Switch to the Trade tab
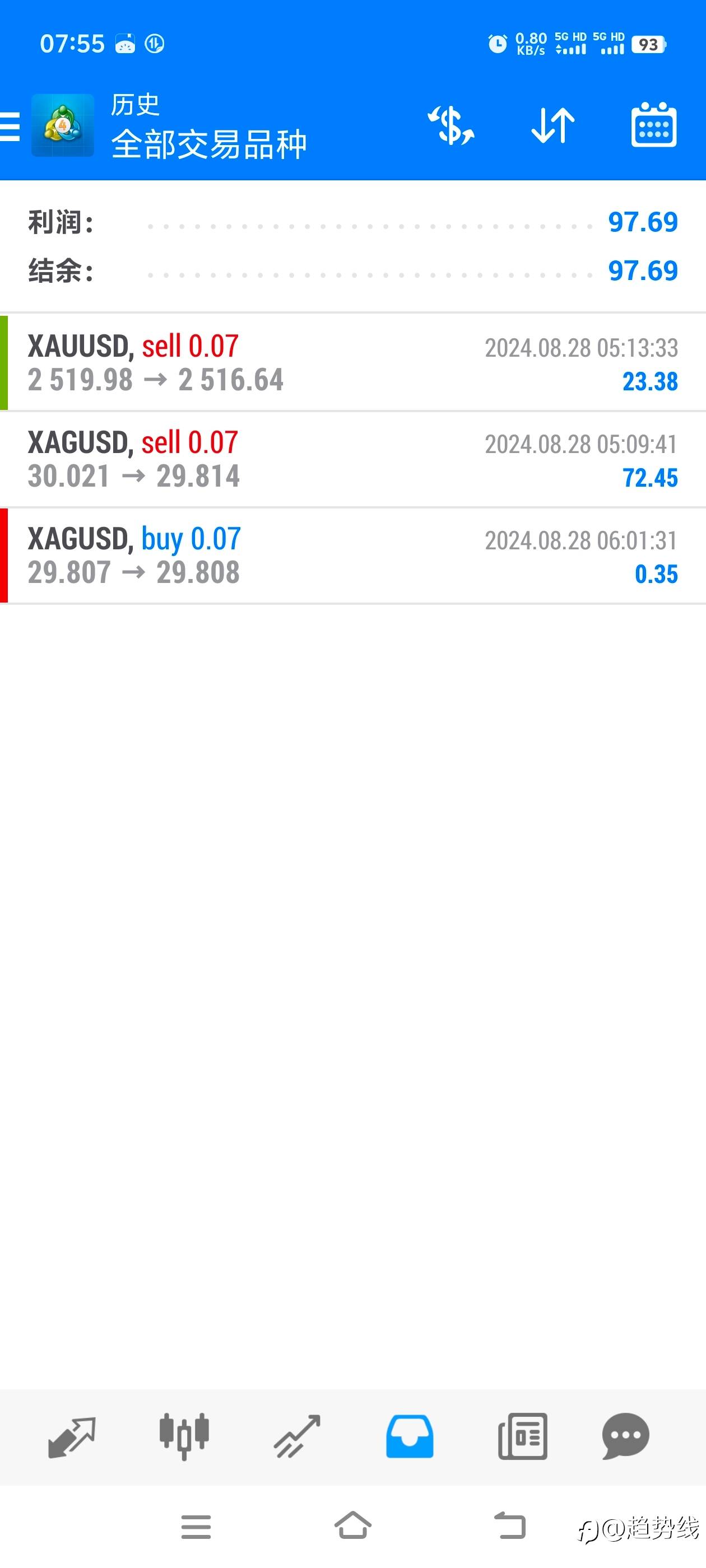This screenshot has height=1568, width=706. pos(296,1436)
